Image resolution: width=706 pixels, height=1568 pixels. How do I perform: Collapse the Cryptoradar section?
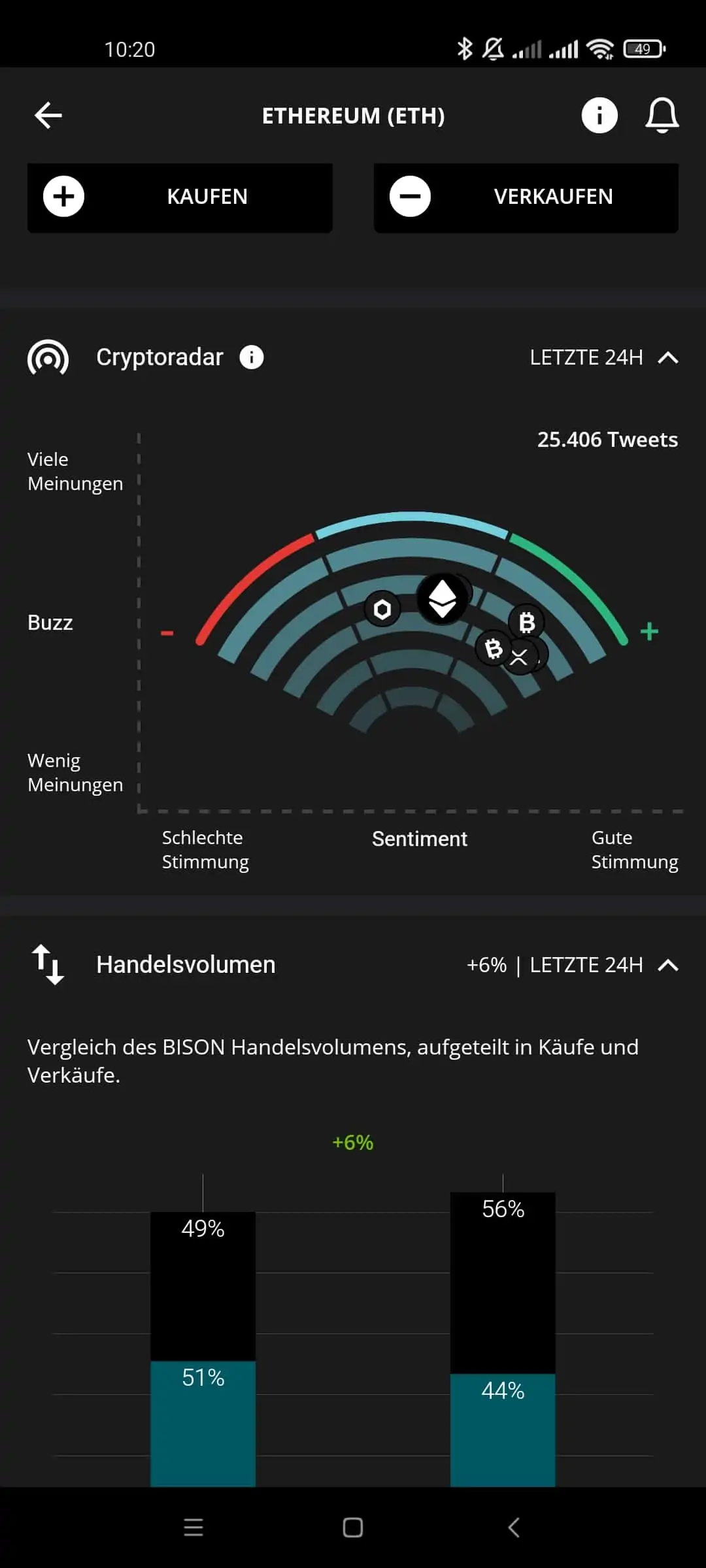pos(667,358)
